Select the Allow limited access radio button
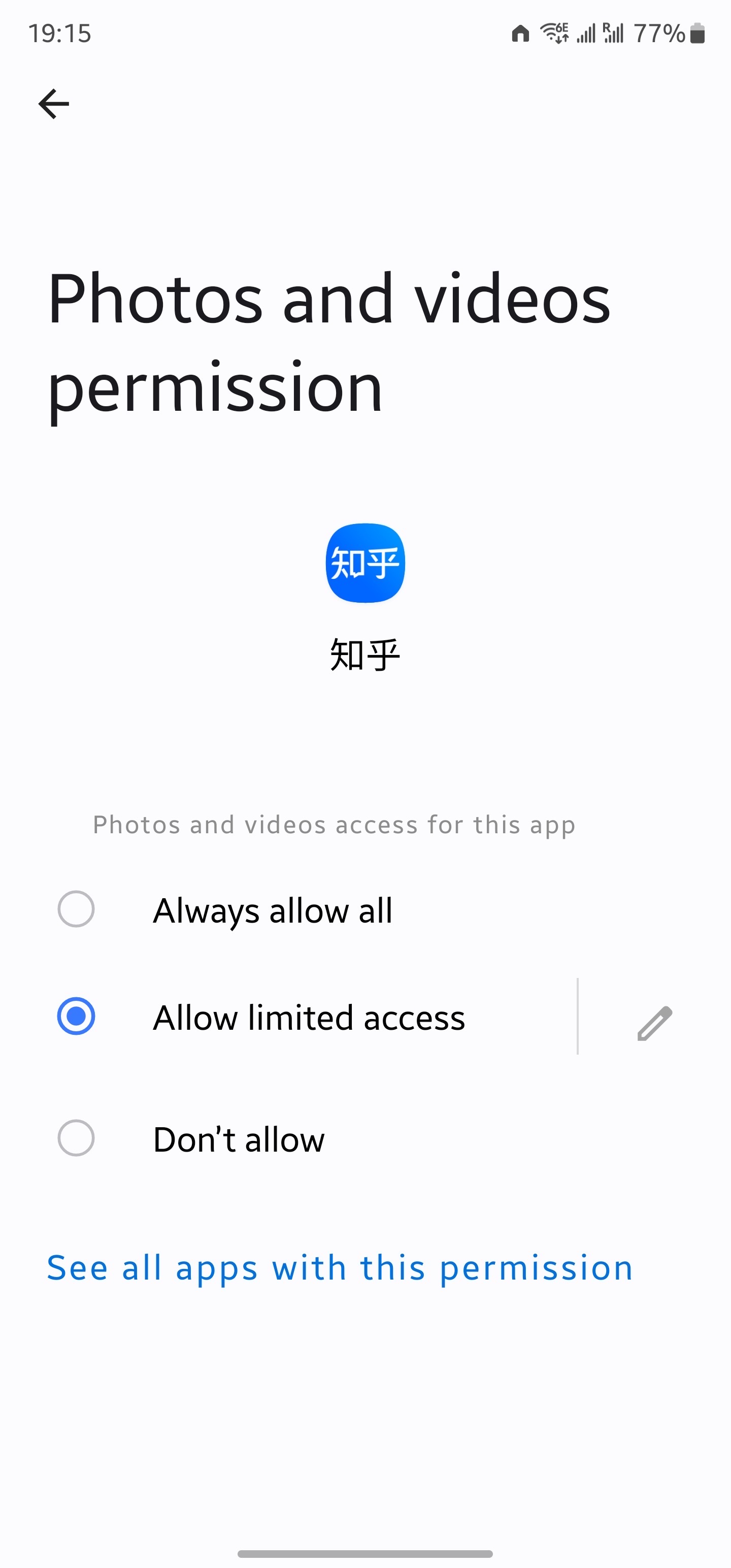Screen dimensions: 731x1568 pyautogui.click(x=77, y=1017)
